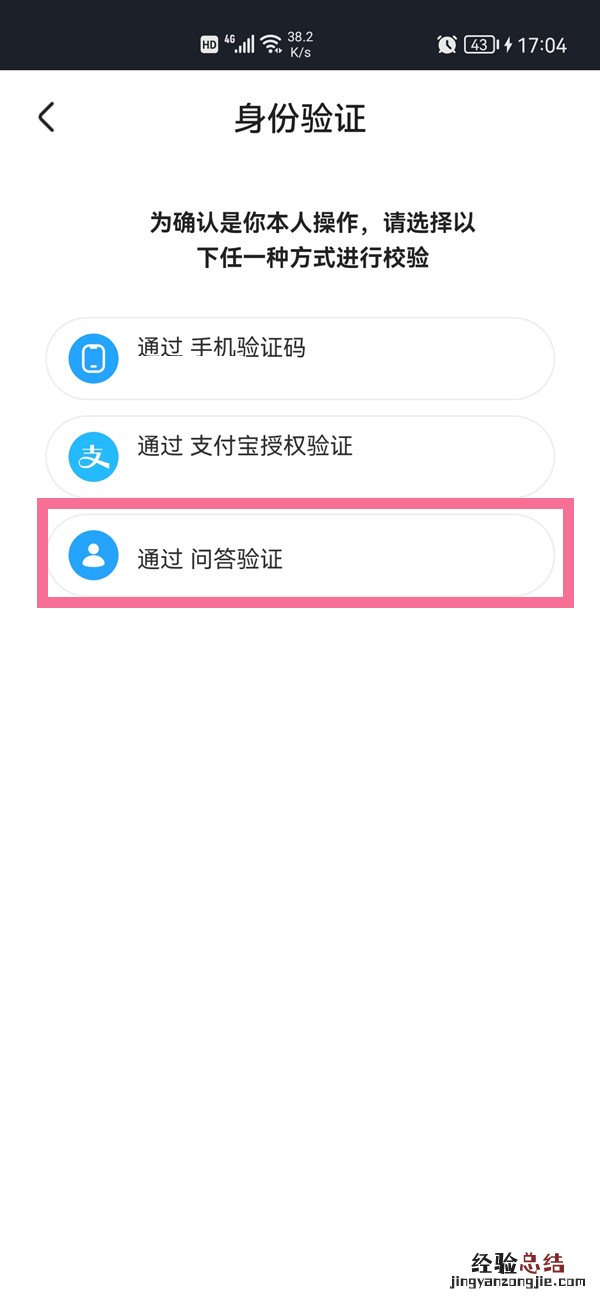Select 通过 支付宝授权验证 option
This screenshot has width=600, height=1300.
300,456
